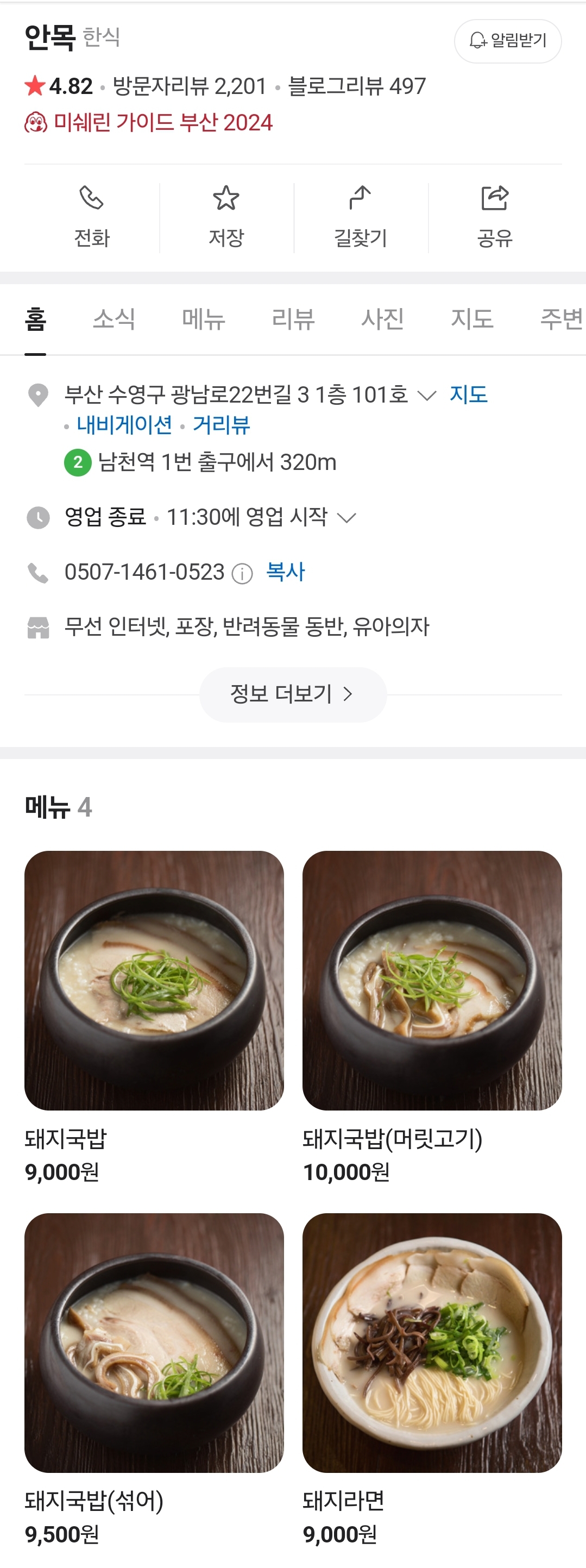Save this place with 저장

(x=226, y=217)
